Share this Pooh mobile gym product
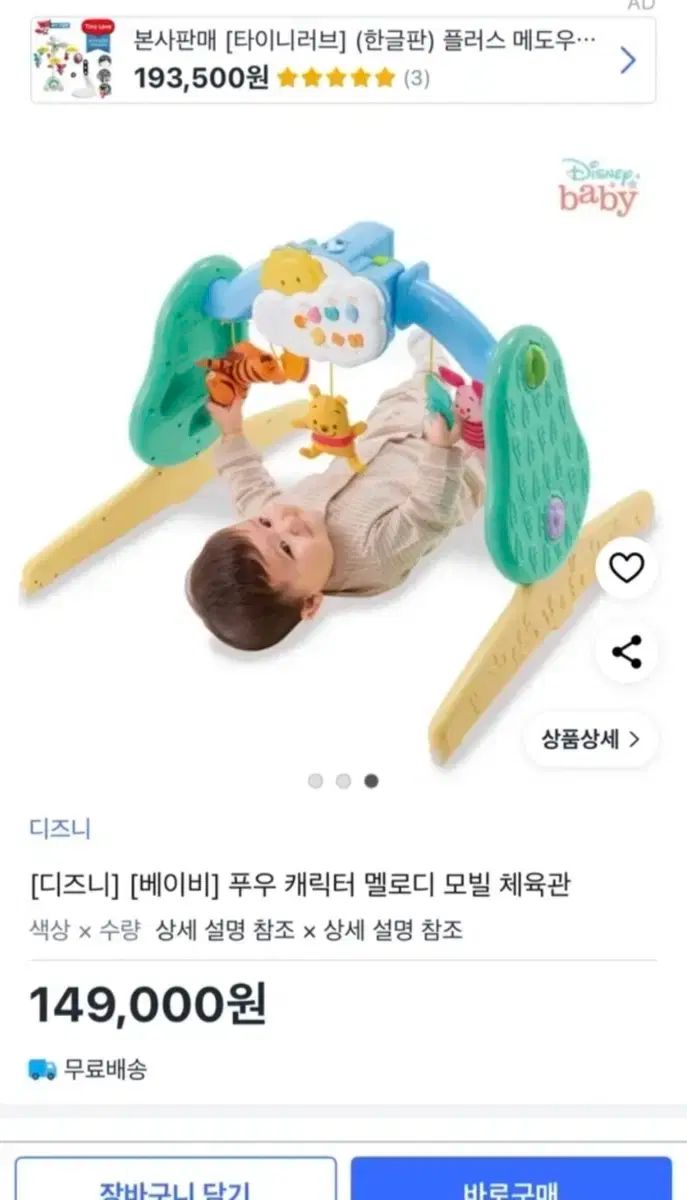Image resolution: width=687 pixels, height=1200 pixels. 626,652
